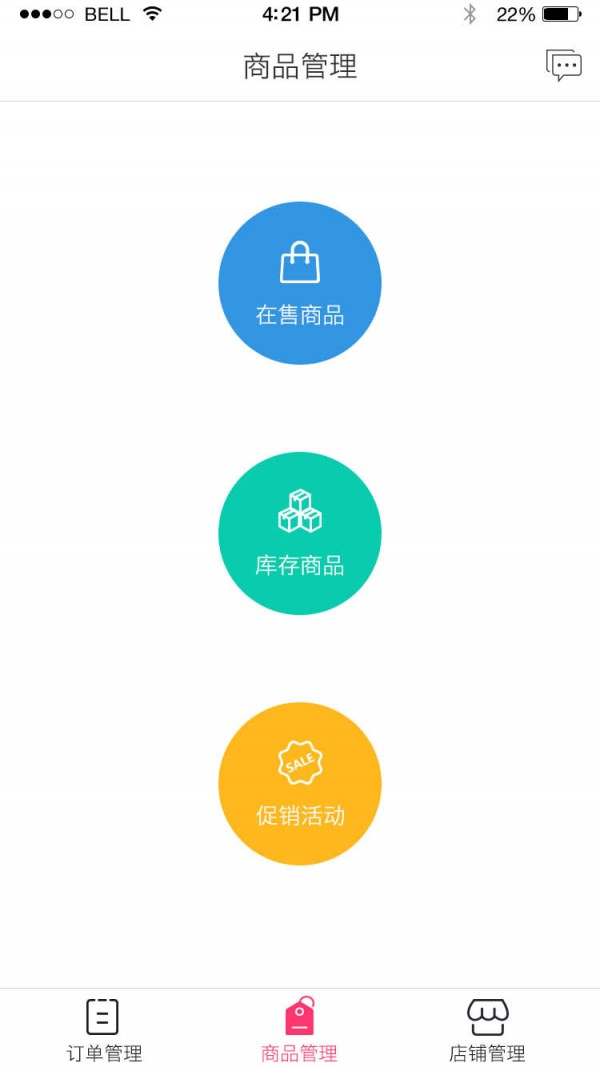Open 促销活动 promotions
Image resolution: width=600 pixels, height=1067 pixels.
coord(299,784)
